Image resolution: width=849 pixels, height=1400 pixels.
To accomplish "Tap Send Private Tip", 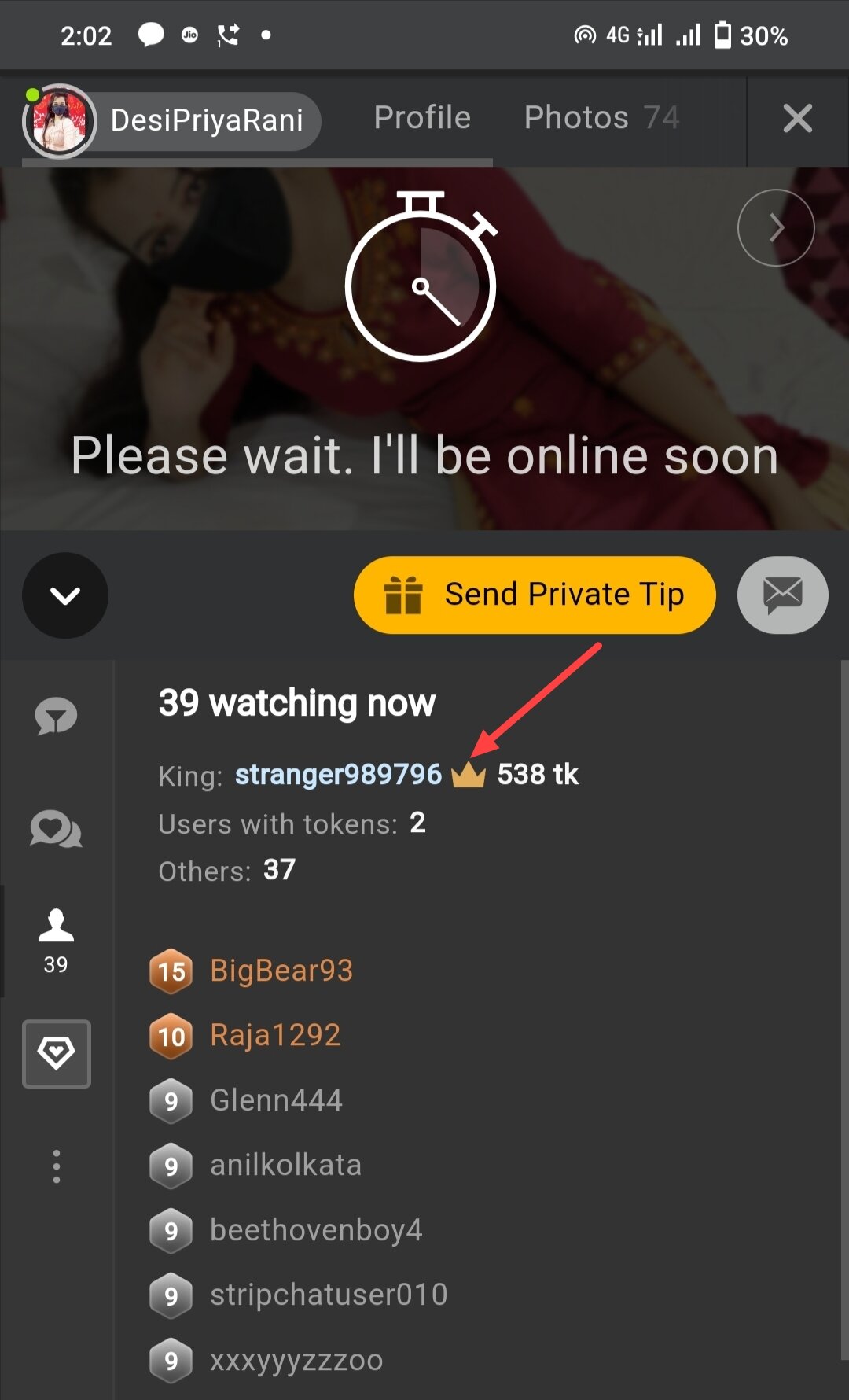I will tap(535, 595).
